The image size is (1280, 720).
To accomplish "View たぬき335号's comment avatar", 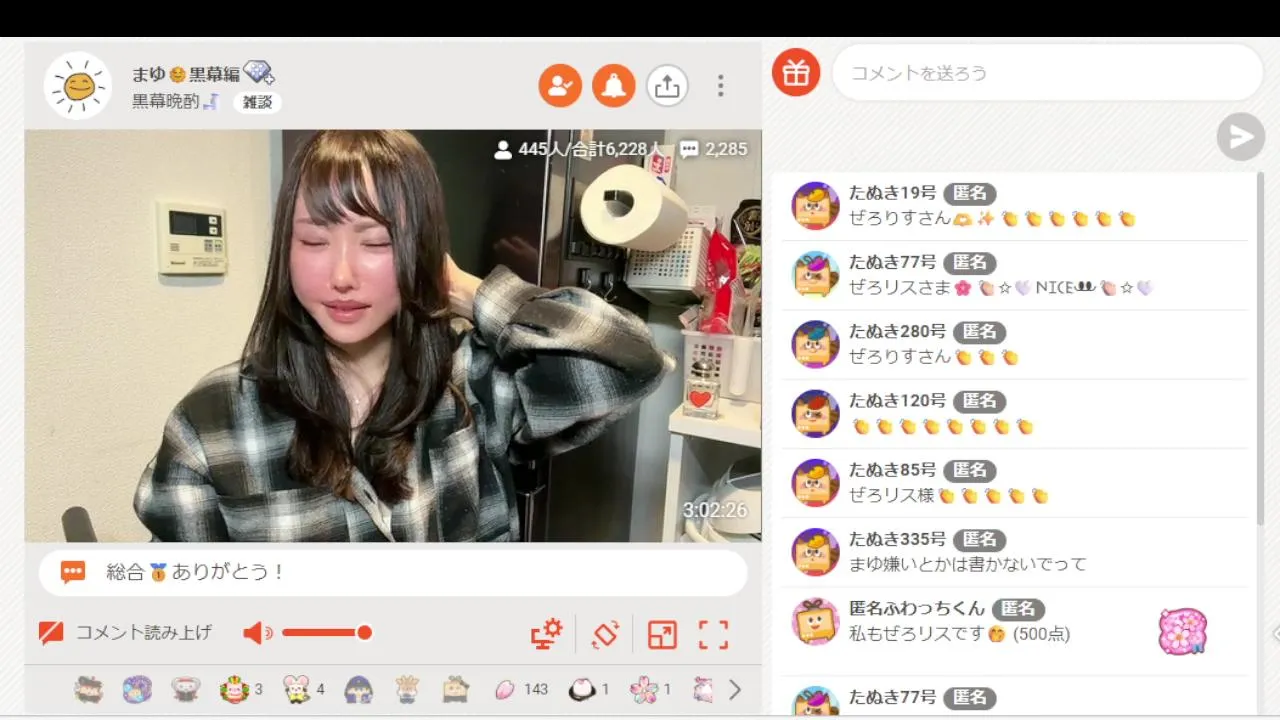I will 815,552.
